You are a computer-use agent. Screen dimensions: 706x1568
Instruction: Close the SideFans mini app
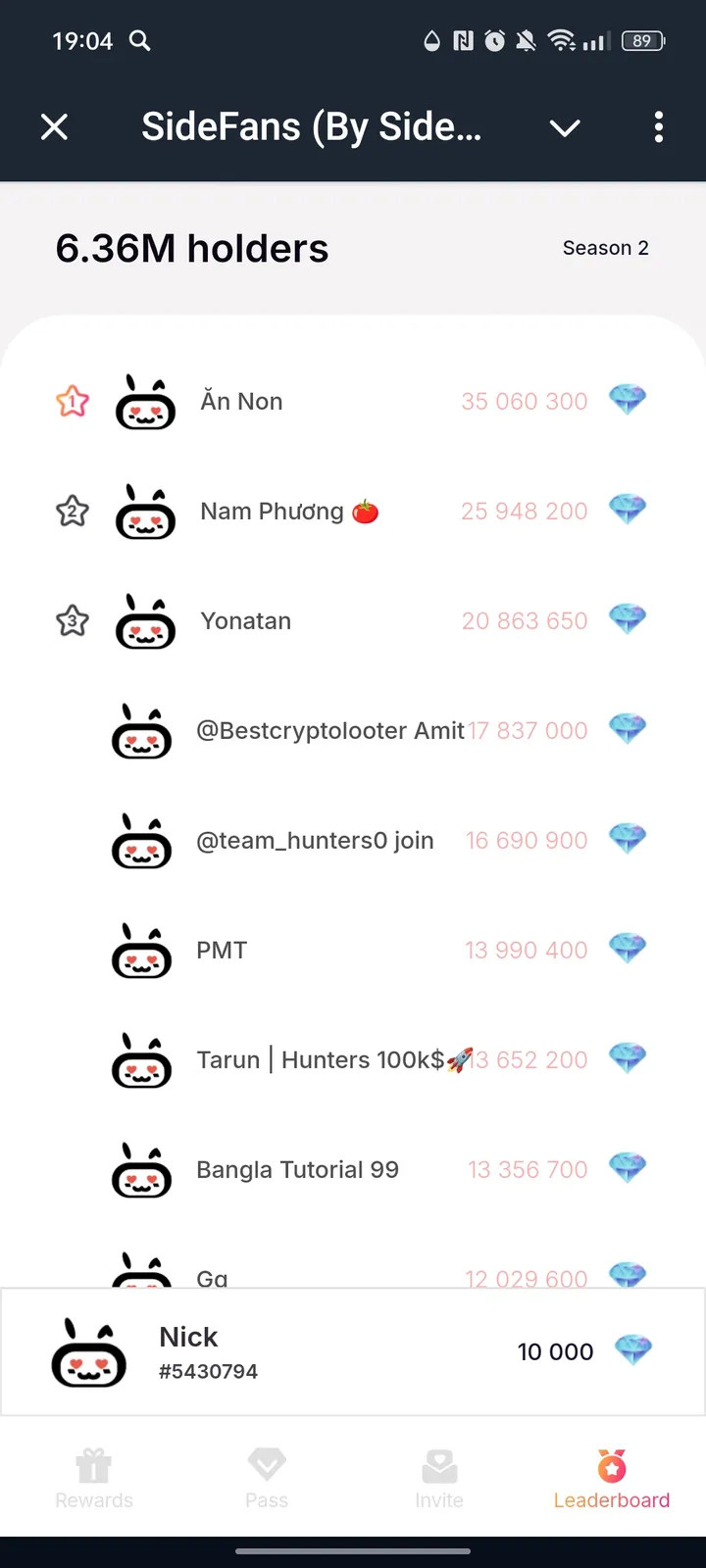click(x=55, y=126)
